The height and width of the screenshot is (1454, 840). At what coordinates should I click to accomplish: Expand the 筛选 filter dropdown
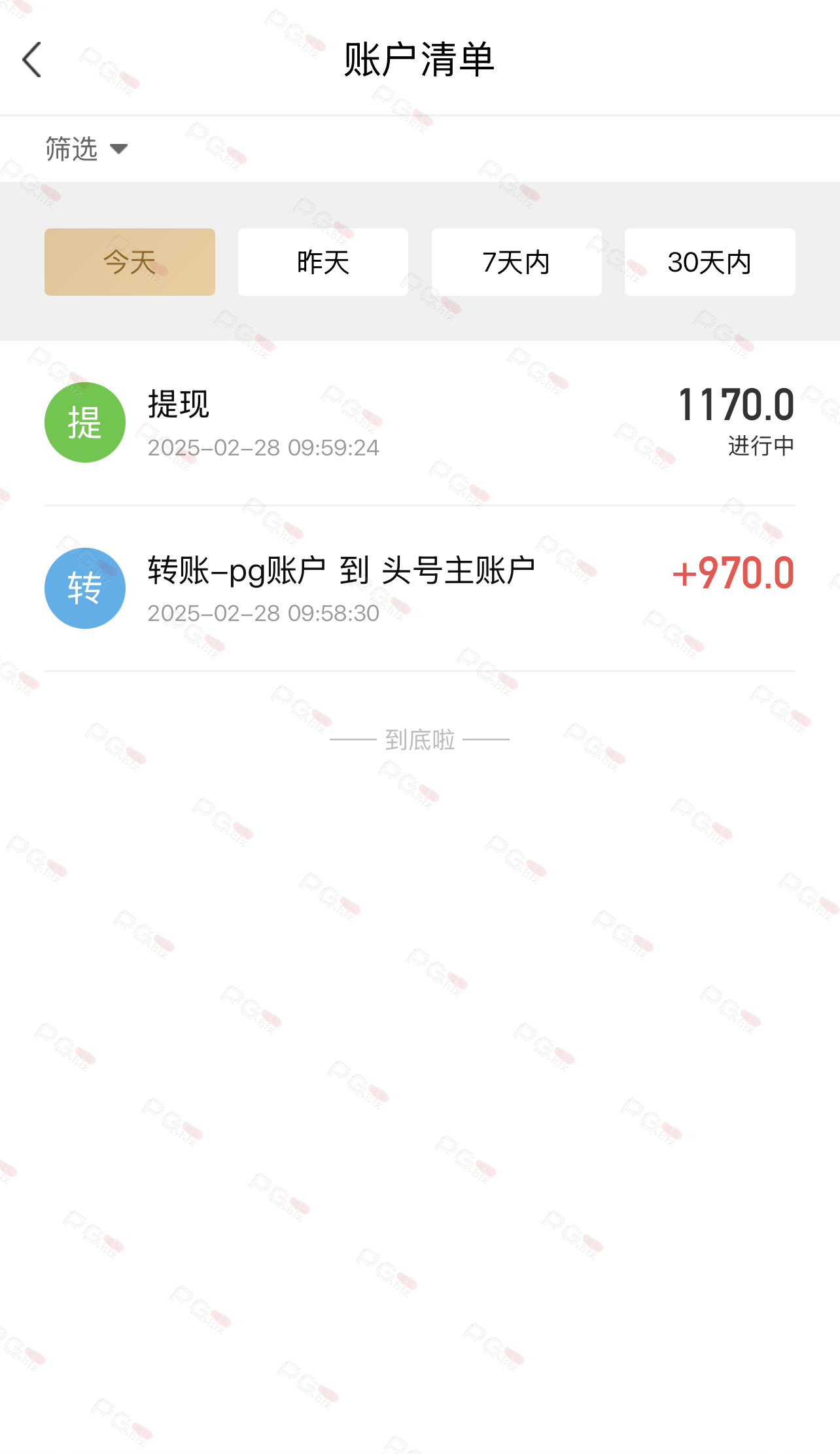pos(86,149)
